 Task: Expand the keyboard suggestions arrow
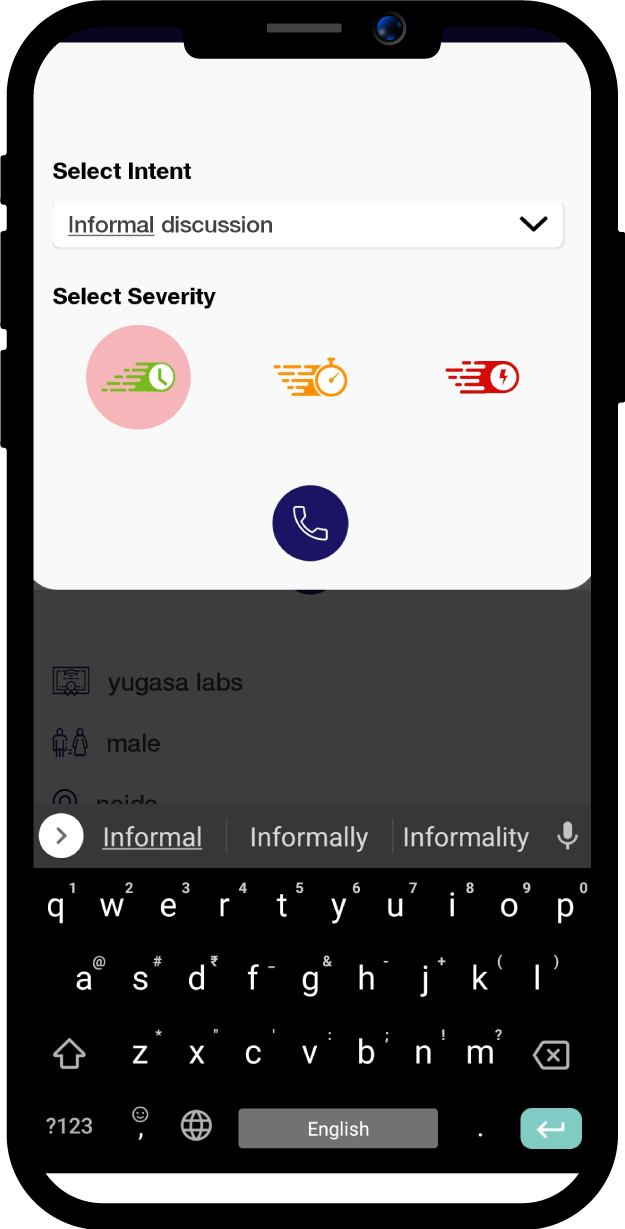pyautogui.click(x=61, y=836)
